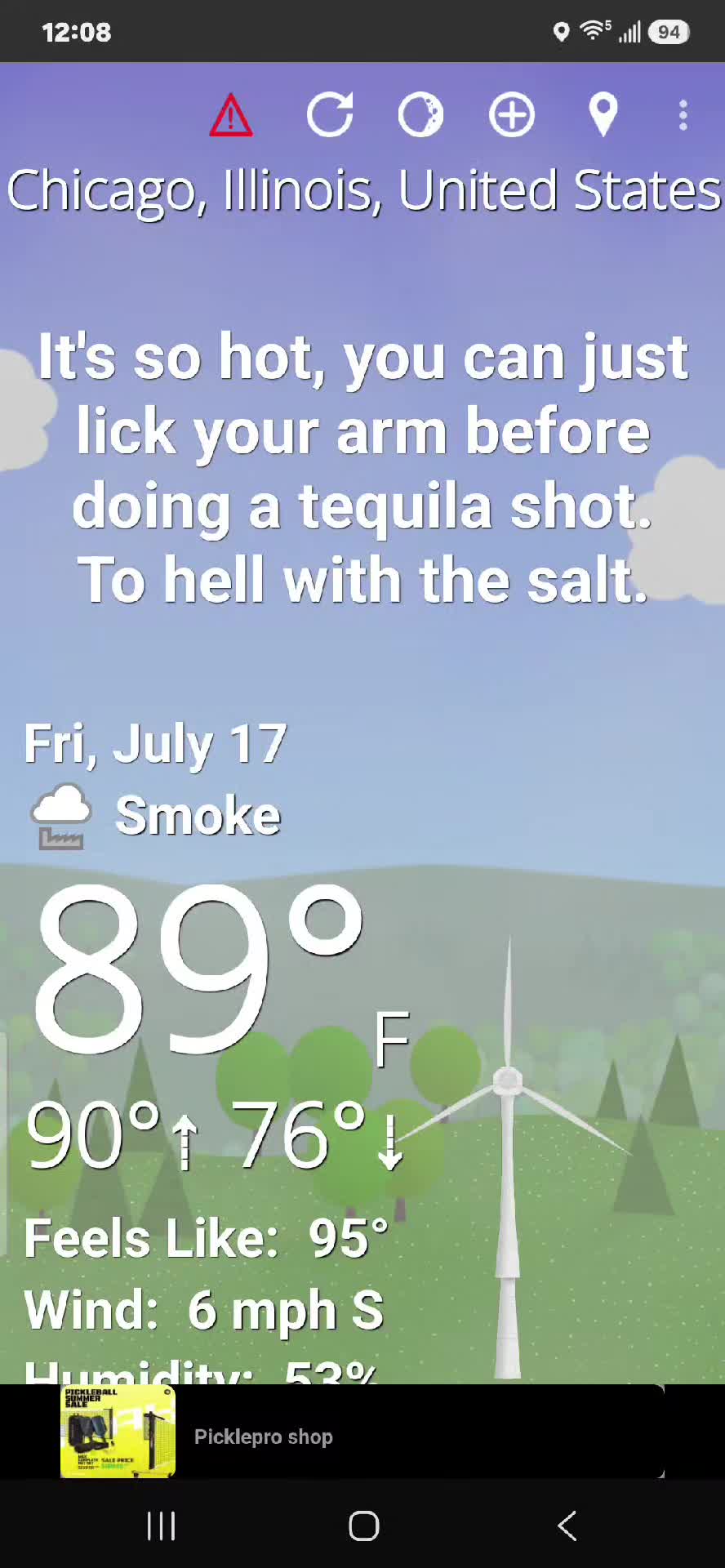Add a new location with plus icon
This screenshot has width=725, height=1568.
click(x=512, y=114)
